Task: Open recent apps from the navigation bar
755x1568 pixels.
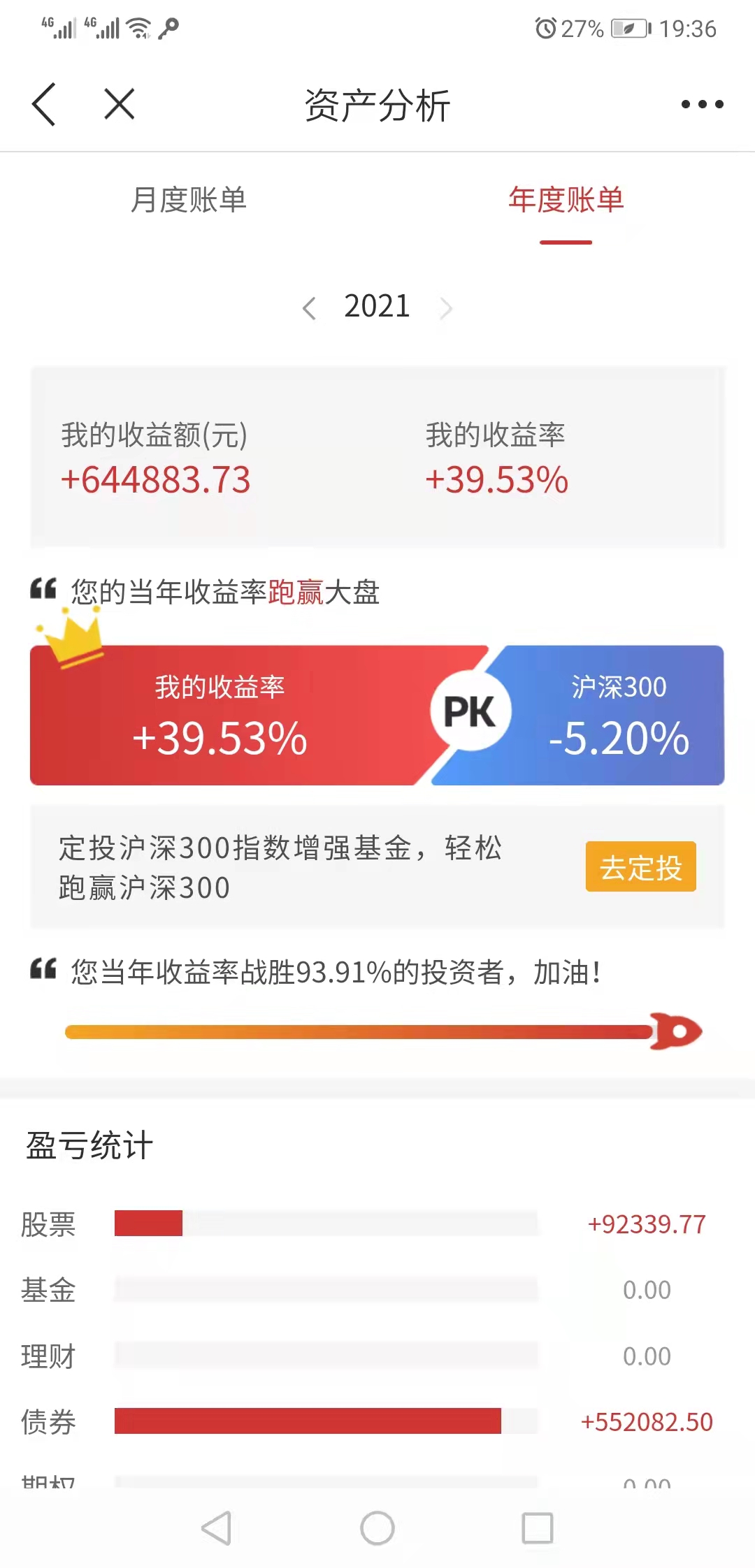Action: click(538, 1528)
